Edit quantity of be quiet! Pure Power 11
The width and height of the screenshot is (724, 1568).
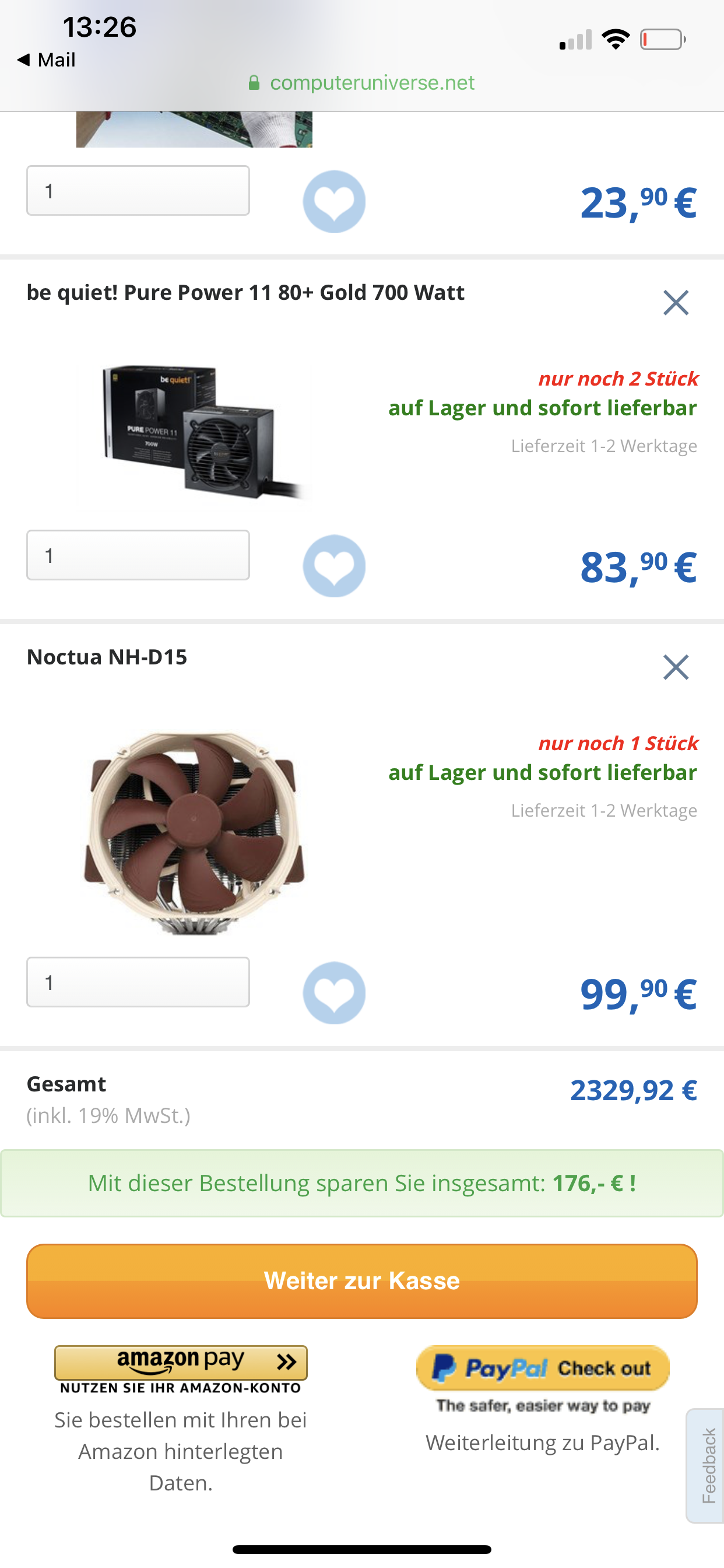[x=138, y=555]
